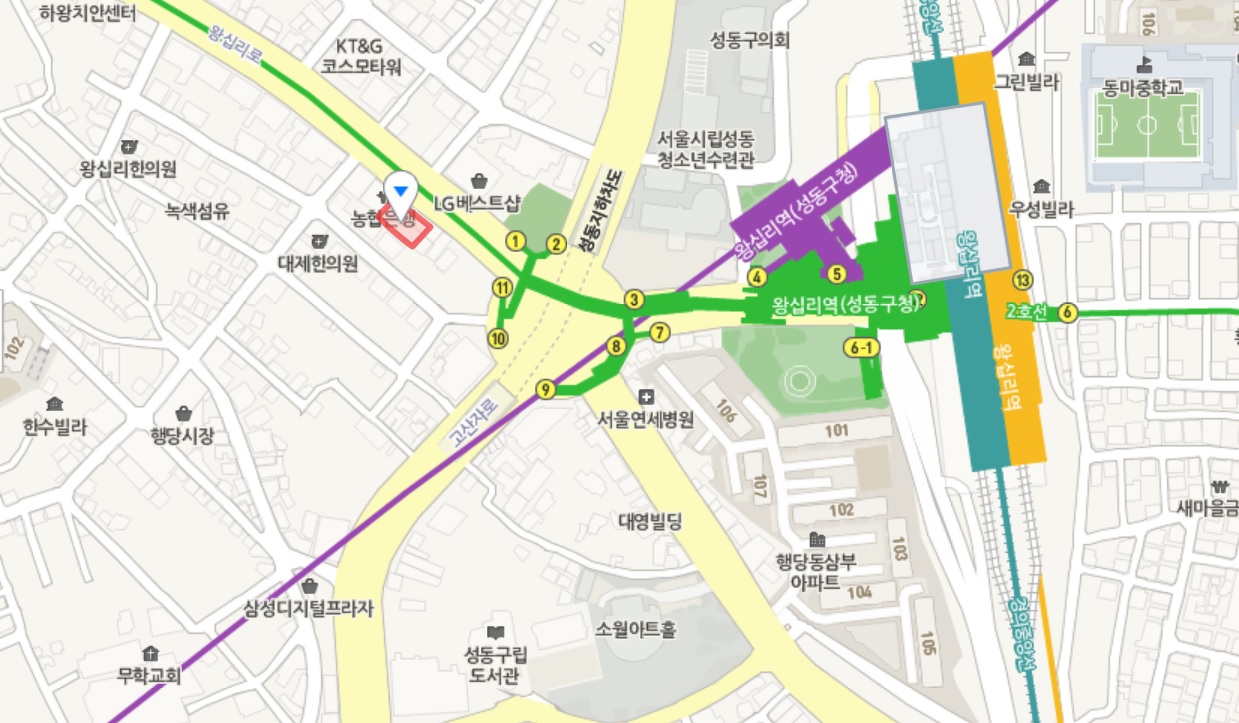Open 성동구립도서관 library place marker
Image resolution: width=1239 pixels, height=723 pixels.
pyautogui.click(x=496, y=633)
